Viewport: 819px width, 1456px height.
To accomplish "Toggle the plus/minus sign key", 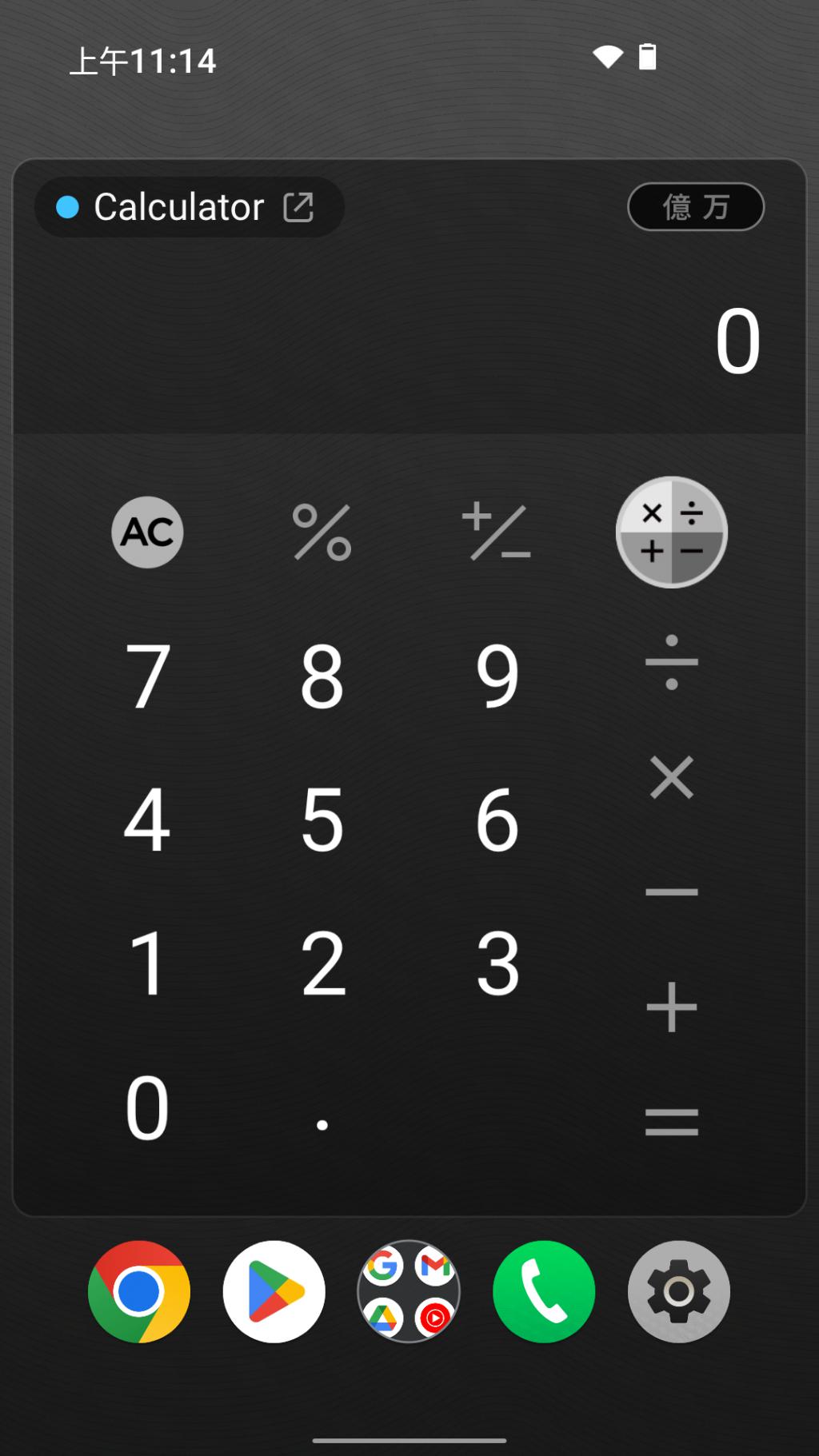I will tap(497, 533).
